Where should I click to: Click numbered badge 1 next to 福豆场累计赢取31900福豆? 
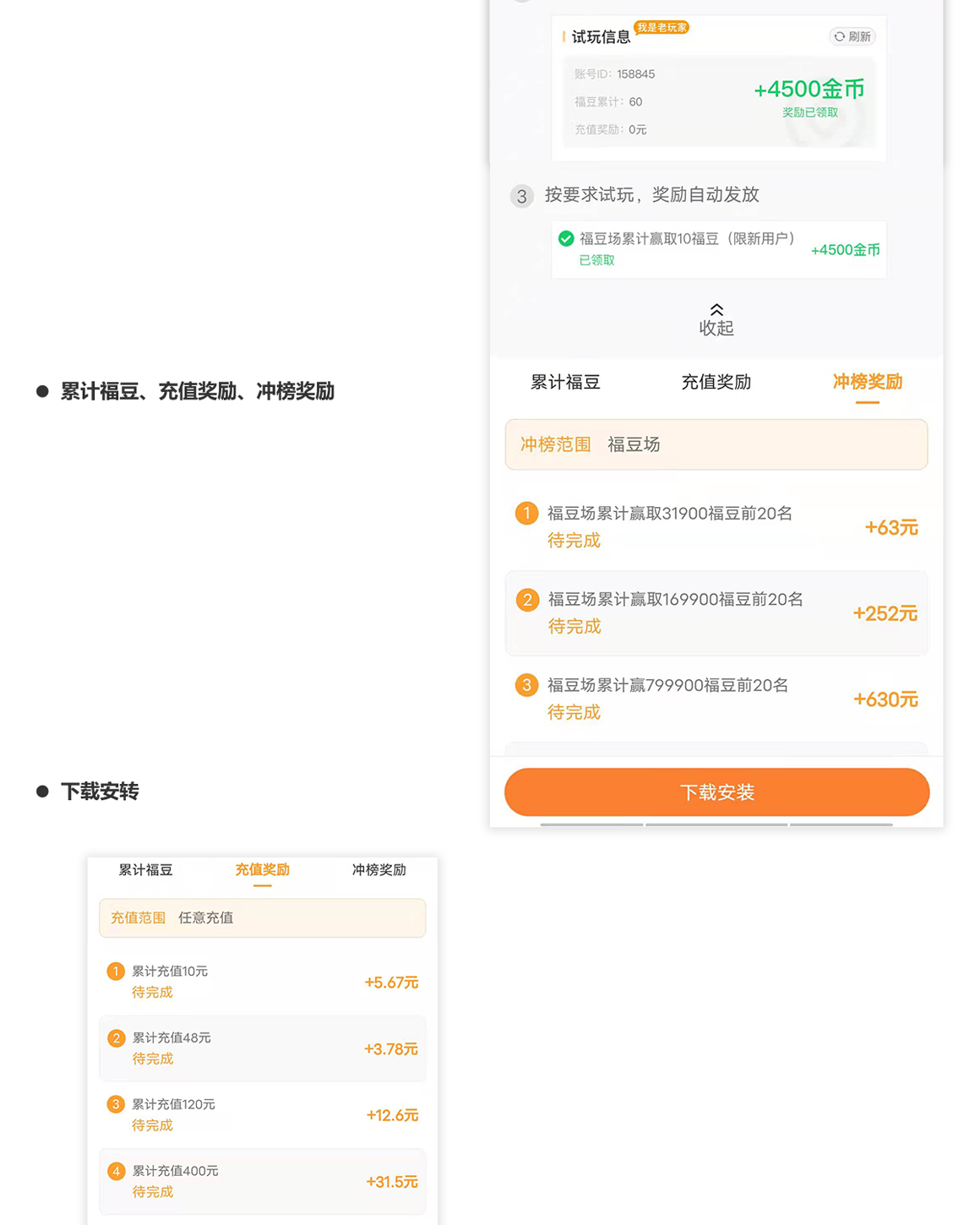(527, 514)
